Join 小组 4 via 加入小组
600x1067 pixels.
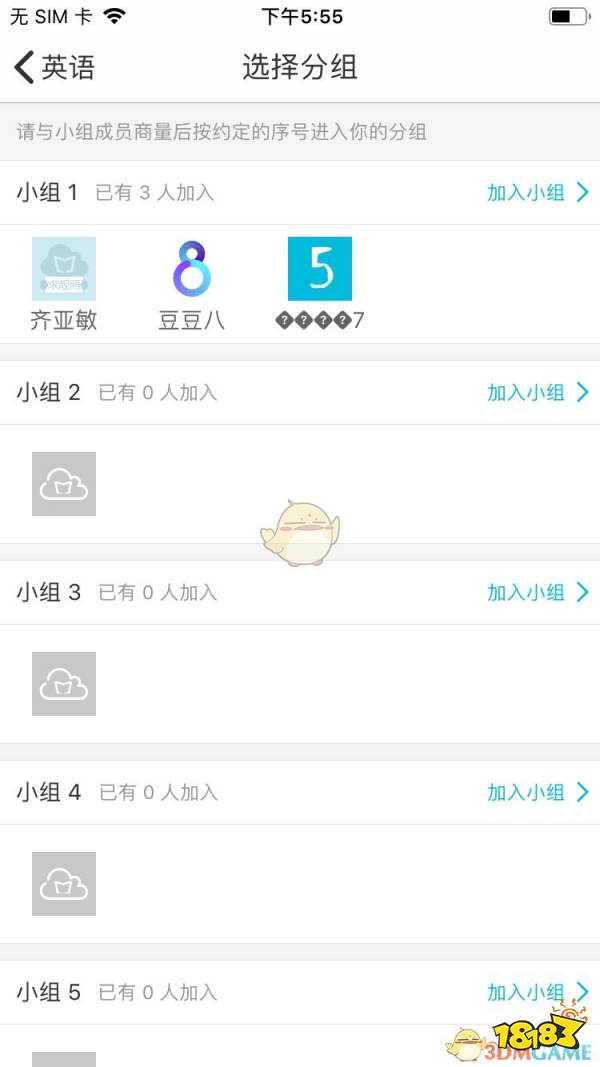tap(538, 793)
